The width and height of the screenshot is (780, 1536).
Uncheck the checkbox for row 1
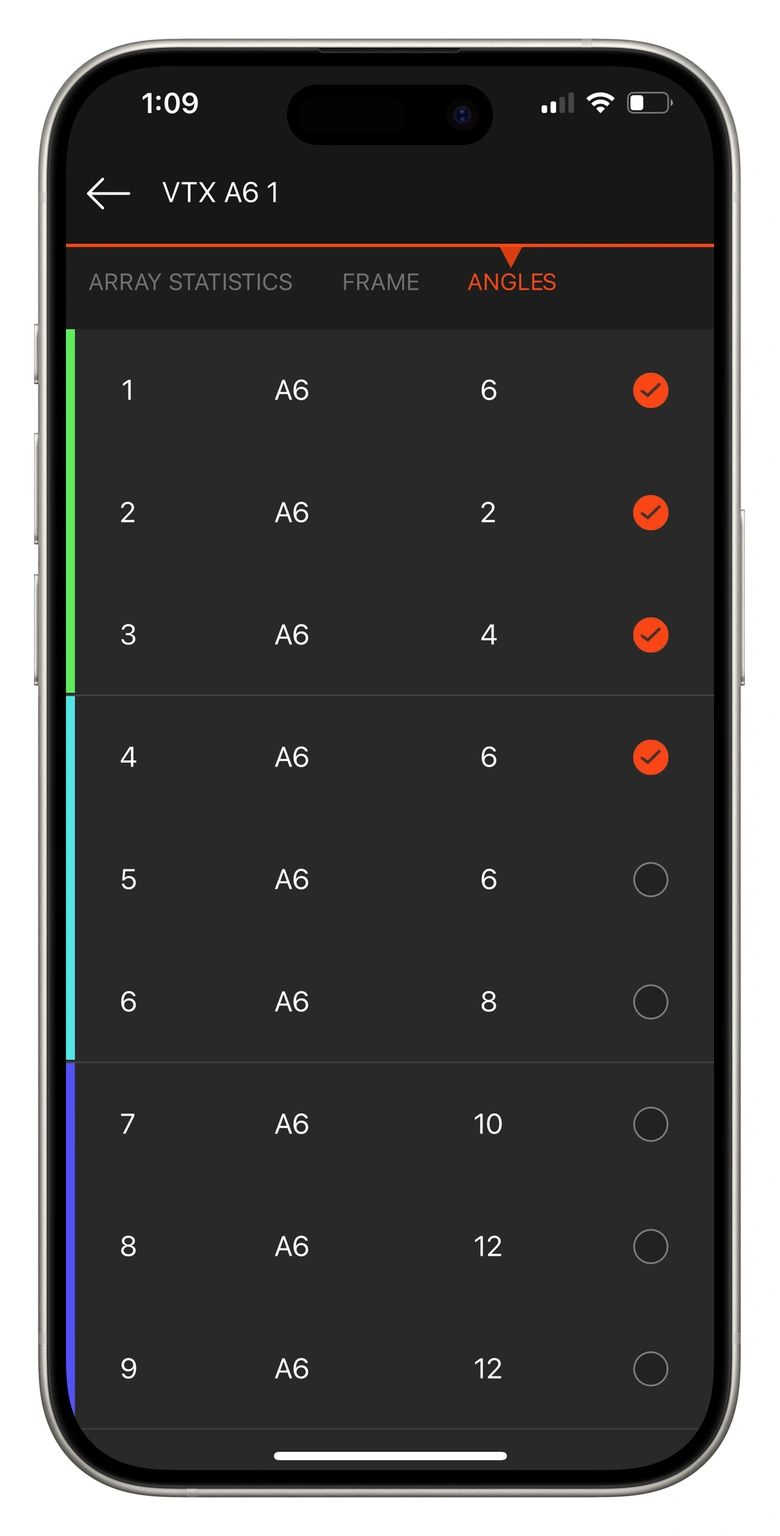coord(650,390)
